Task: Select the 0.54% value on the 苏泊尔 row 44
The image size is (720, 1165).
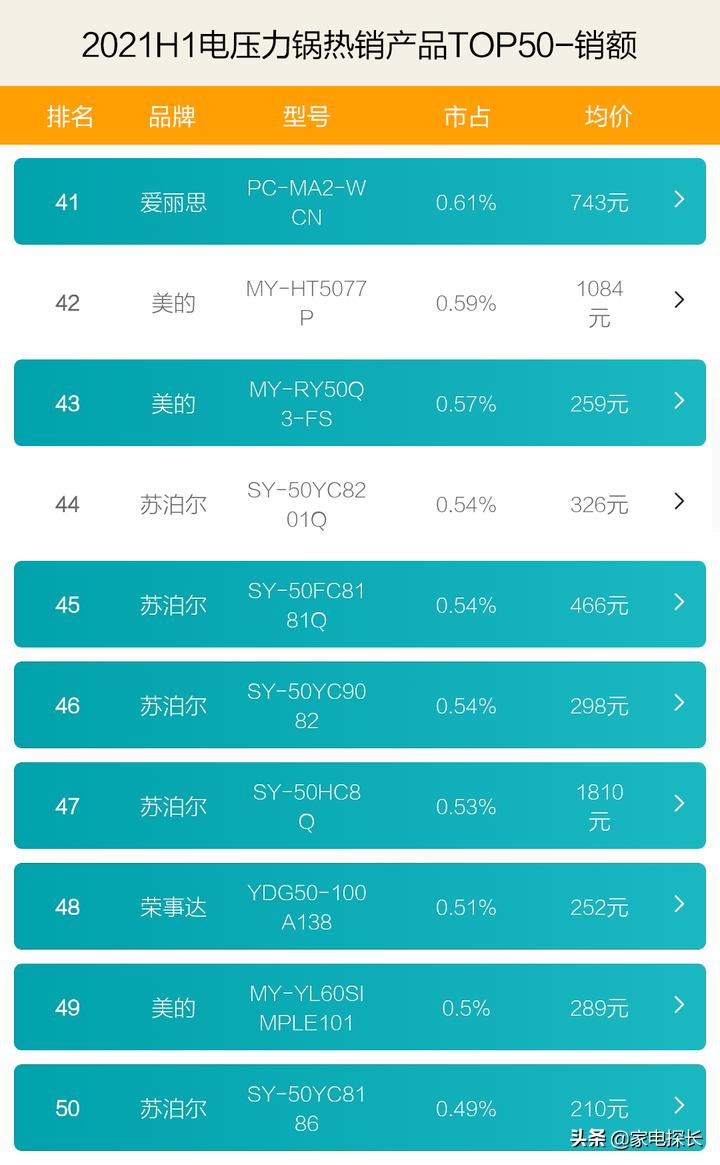Action: (x=466, y=503)
